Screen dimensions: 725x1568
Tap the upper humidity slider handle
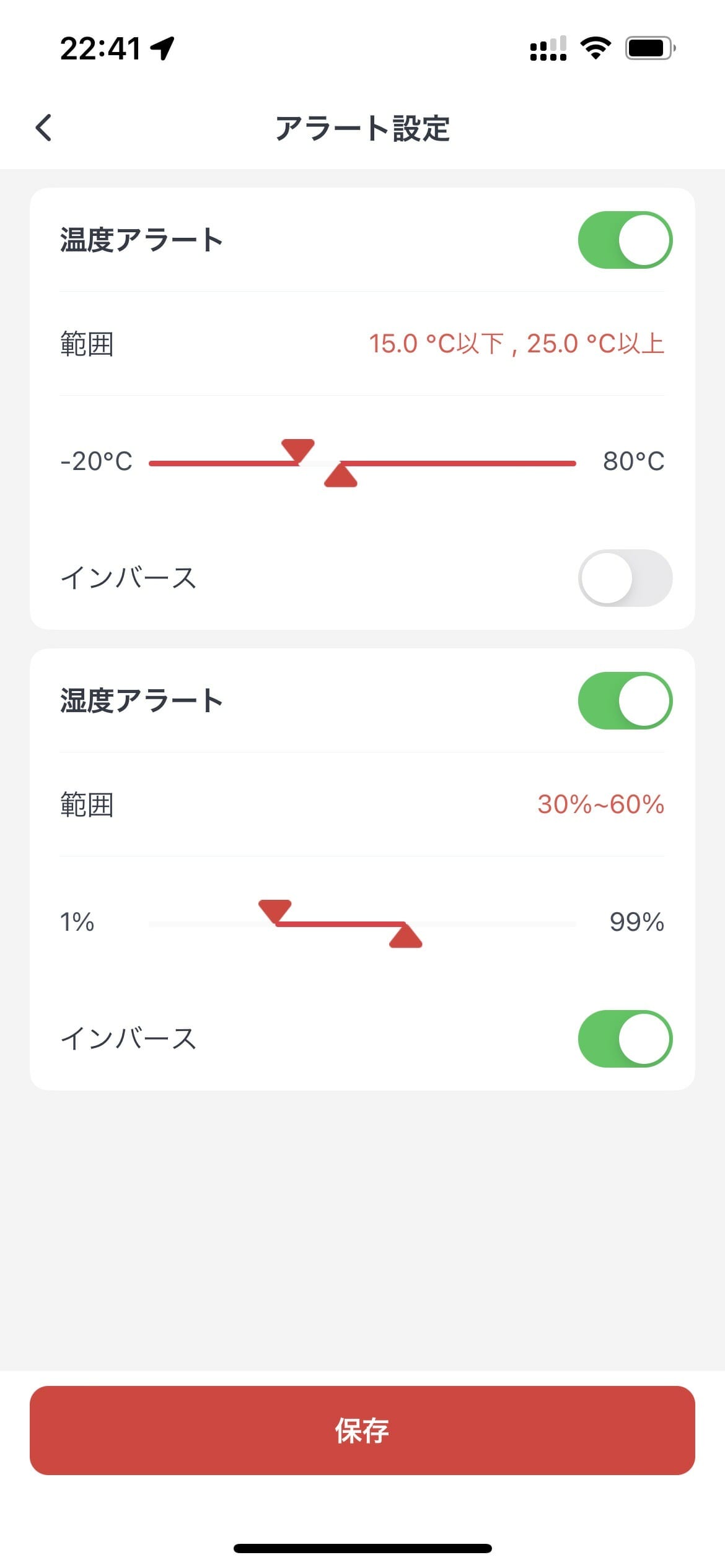[x=406, y=936]
